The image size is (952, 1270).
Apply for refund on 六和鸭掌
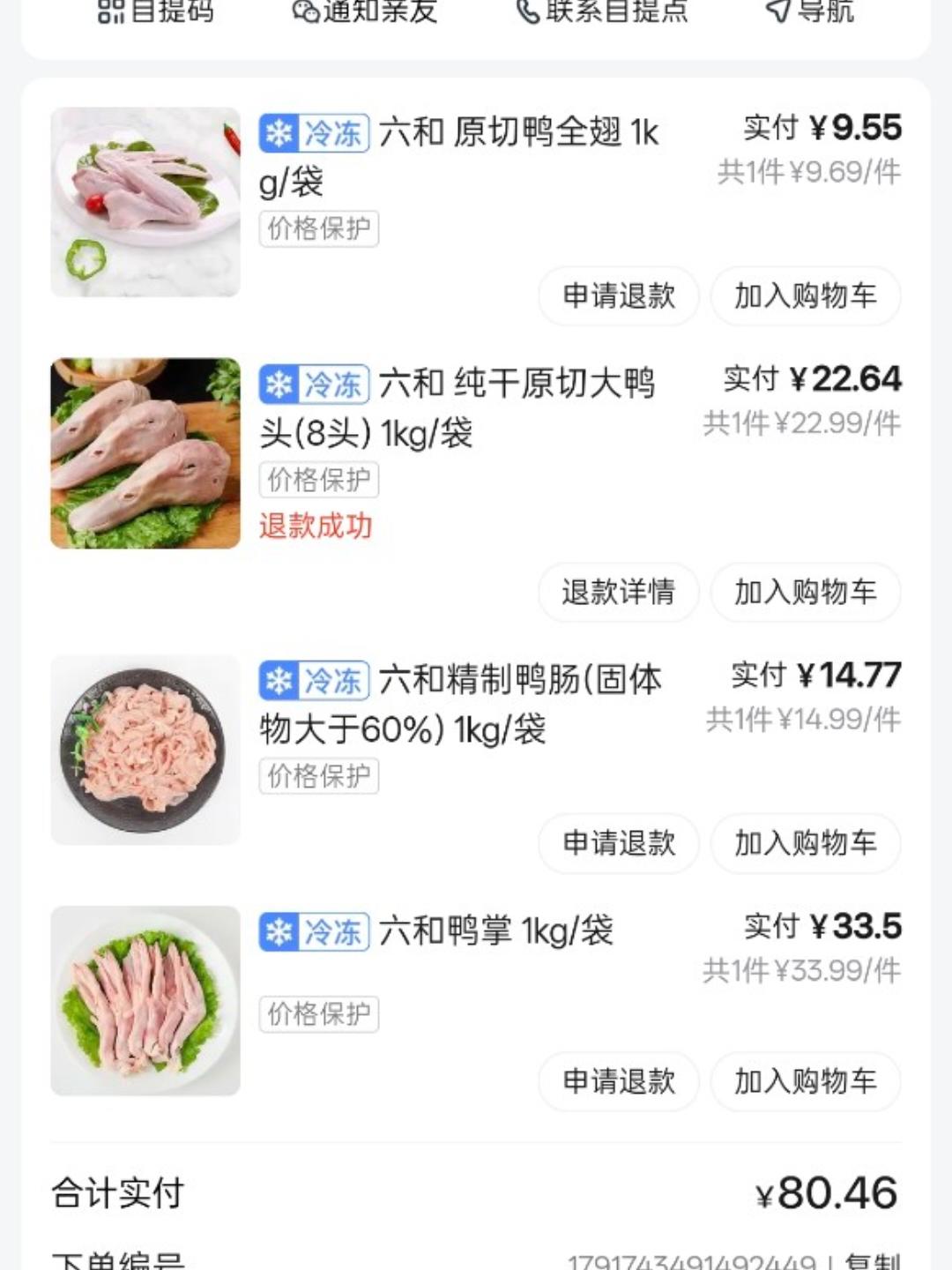tap(619, 1081)
